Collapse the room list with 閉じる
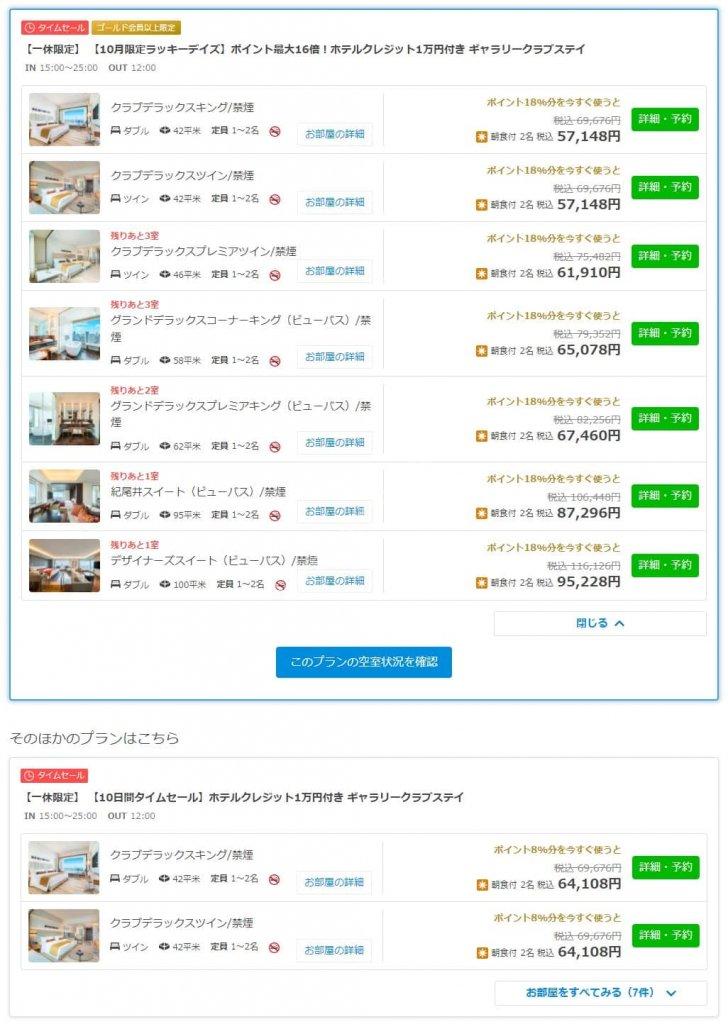This screenshot has height=1024, width=728. (600, 623)
